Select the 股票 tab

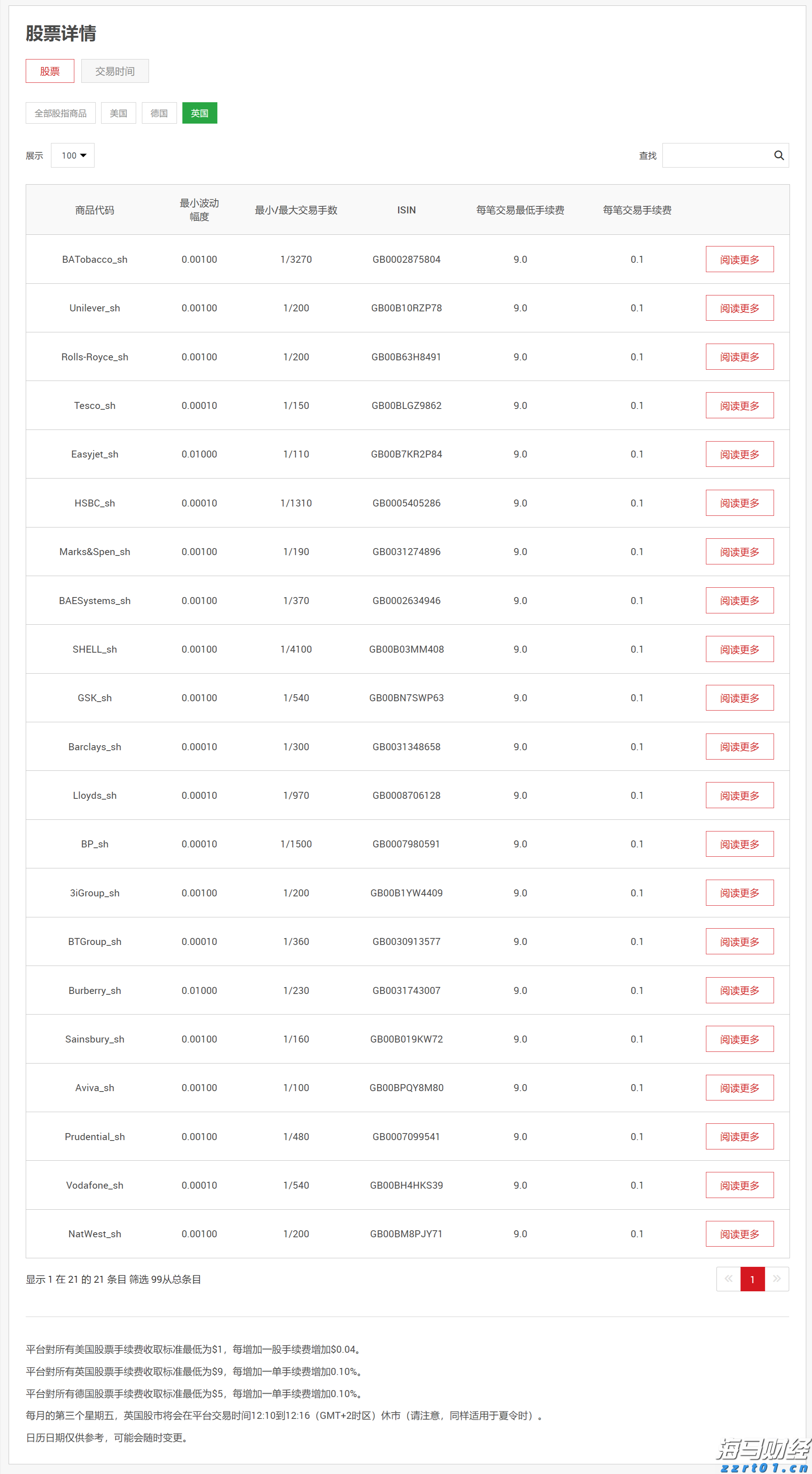point(49,70)
